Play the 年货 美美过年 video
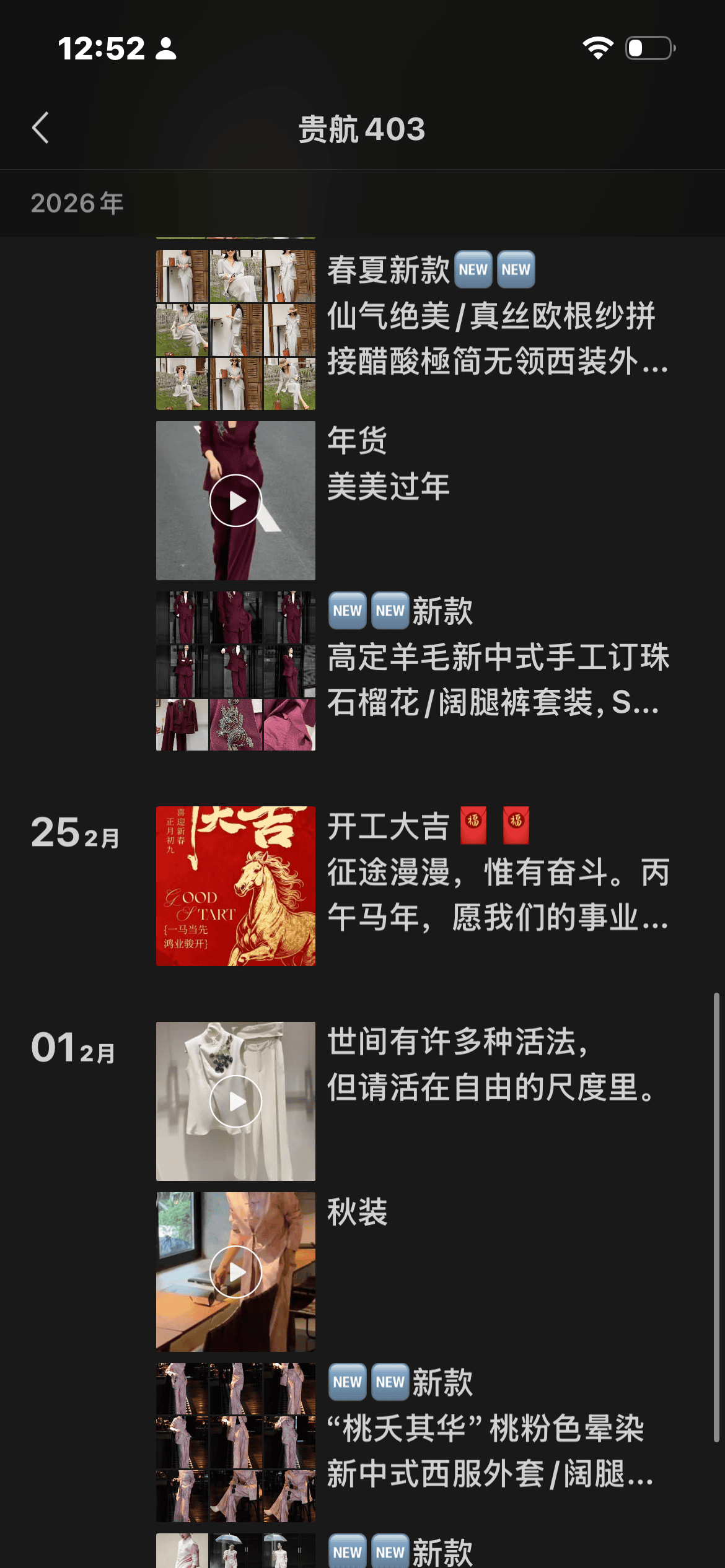This screenshot has width=725, height=1568. pyautogui.click(x=235, y=500)
